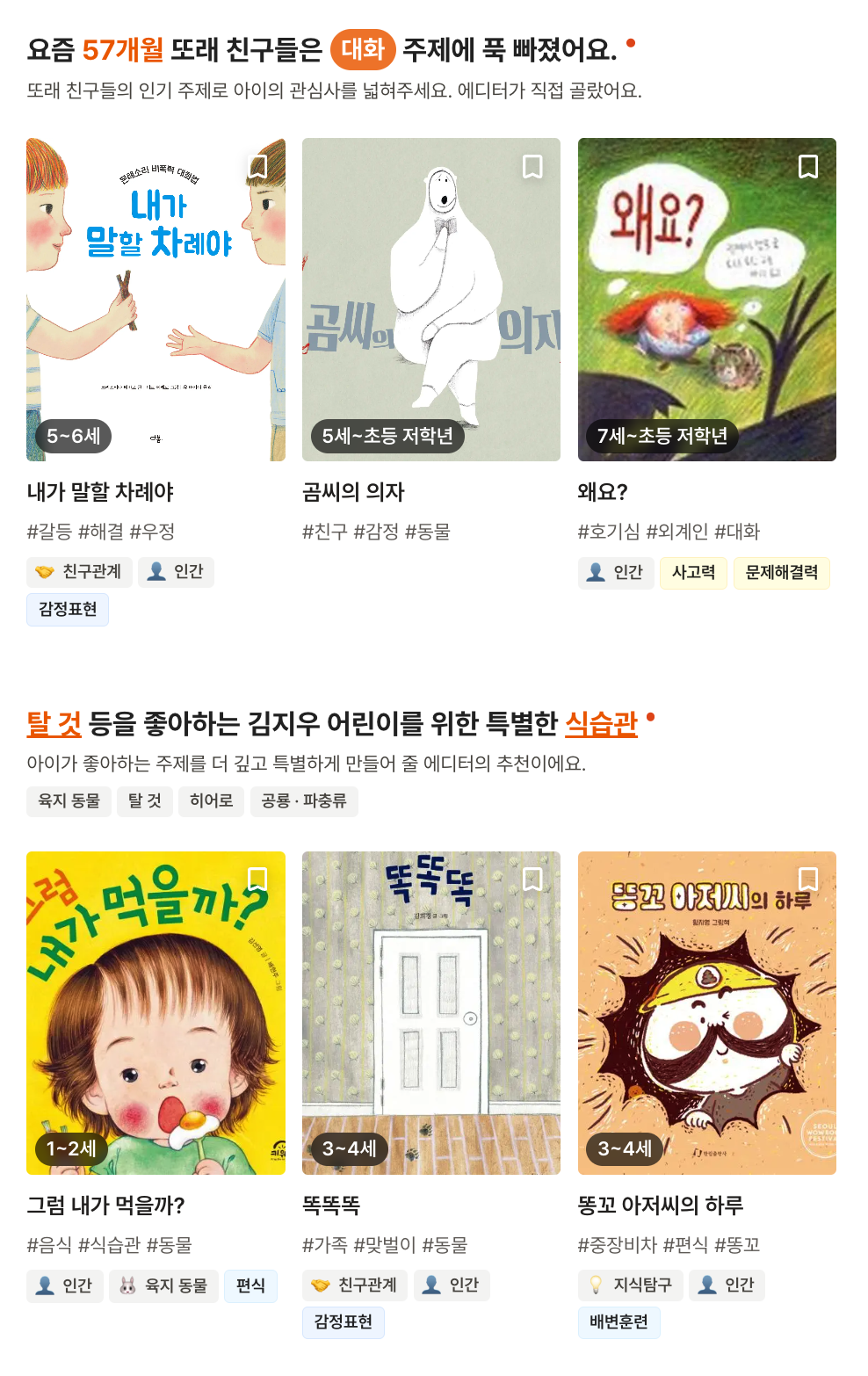Image resolution: width=868 pixels, height=1376 pixels.
Task: Bookmark the book 그럼 내가 먹을까?
Action: [x=257, y=879]
